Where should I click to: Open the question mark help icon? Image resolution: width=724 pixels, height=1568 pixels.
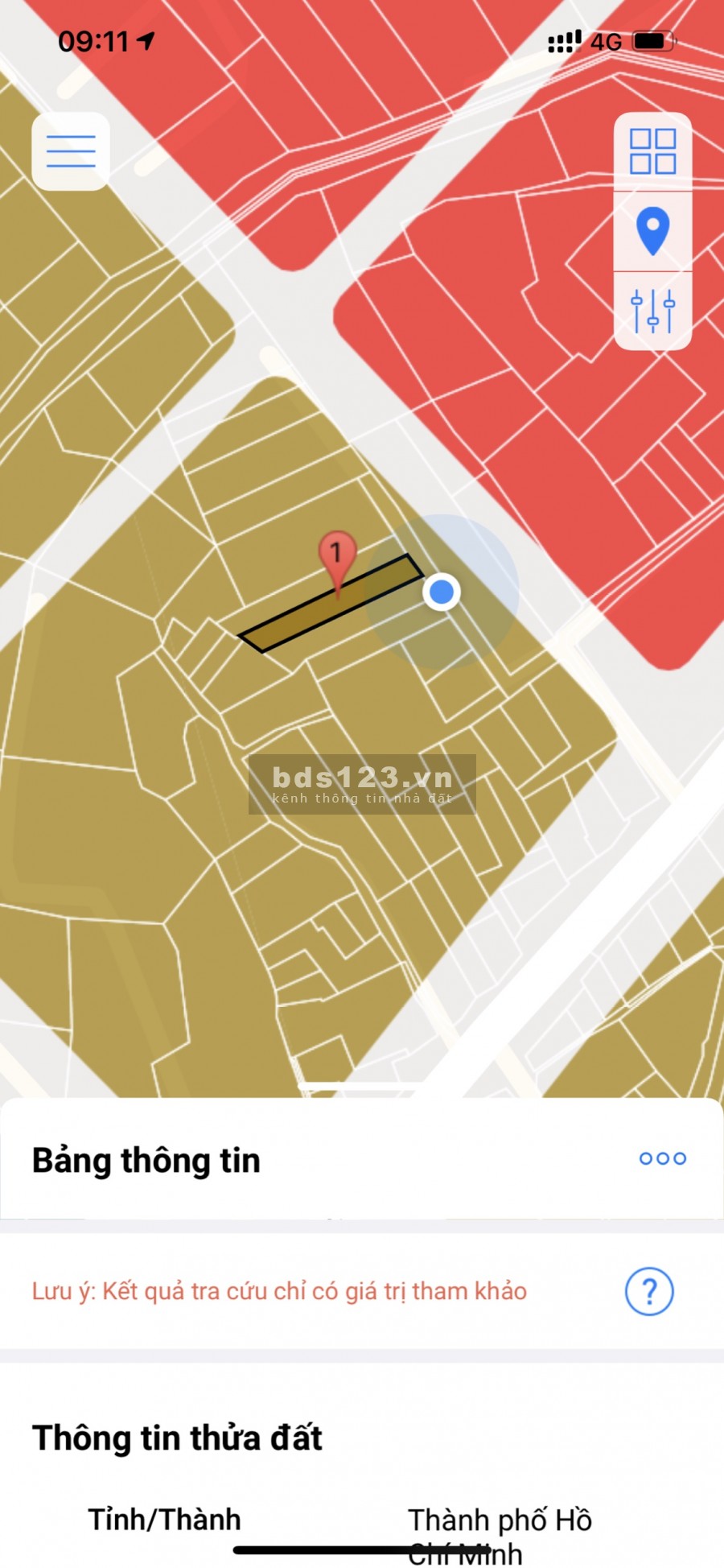649,1291
